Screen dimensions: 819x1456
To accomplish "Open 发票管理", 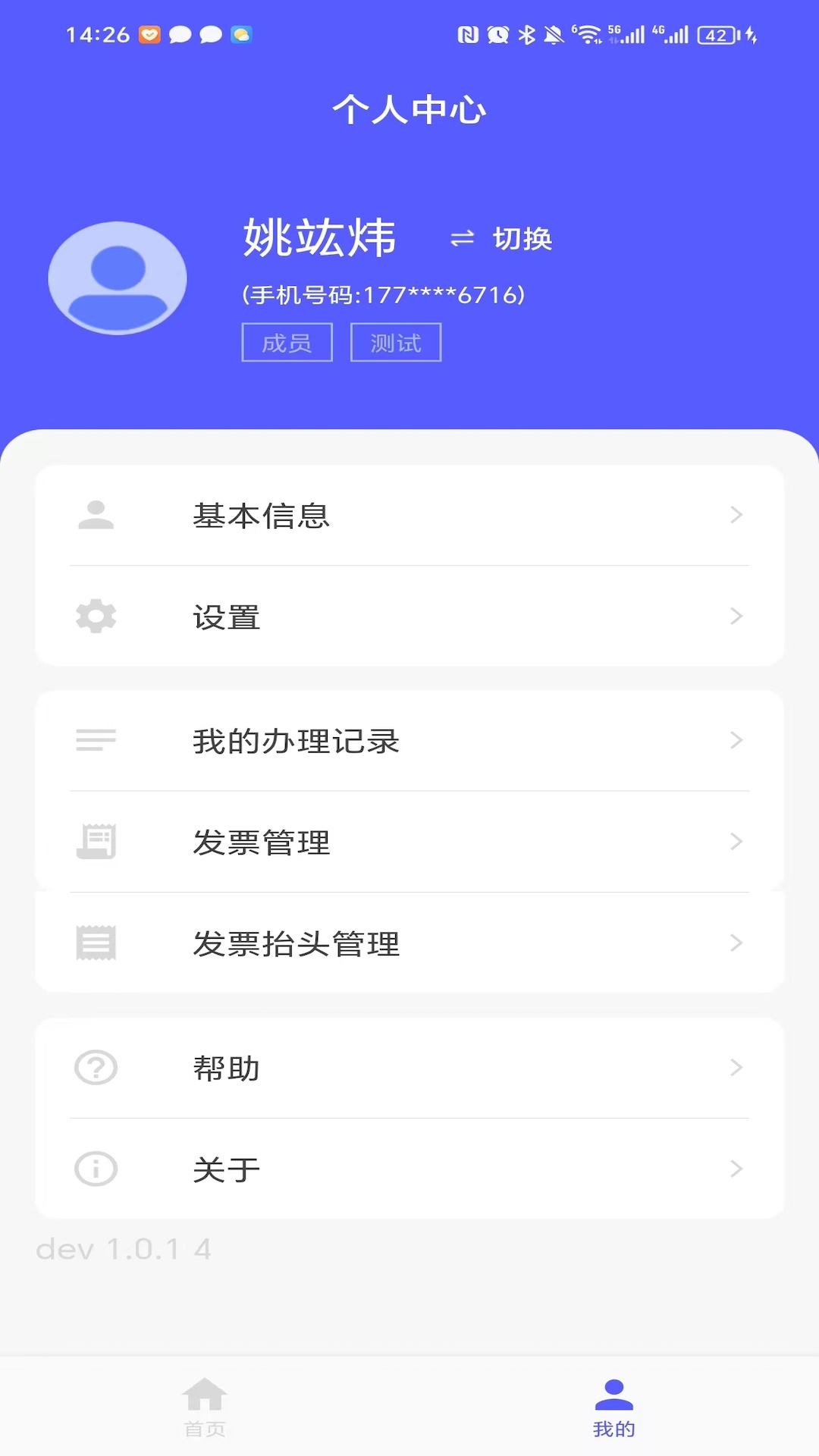I will pos(409,842).
